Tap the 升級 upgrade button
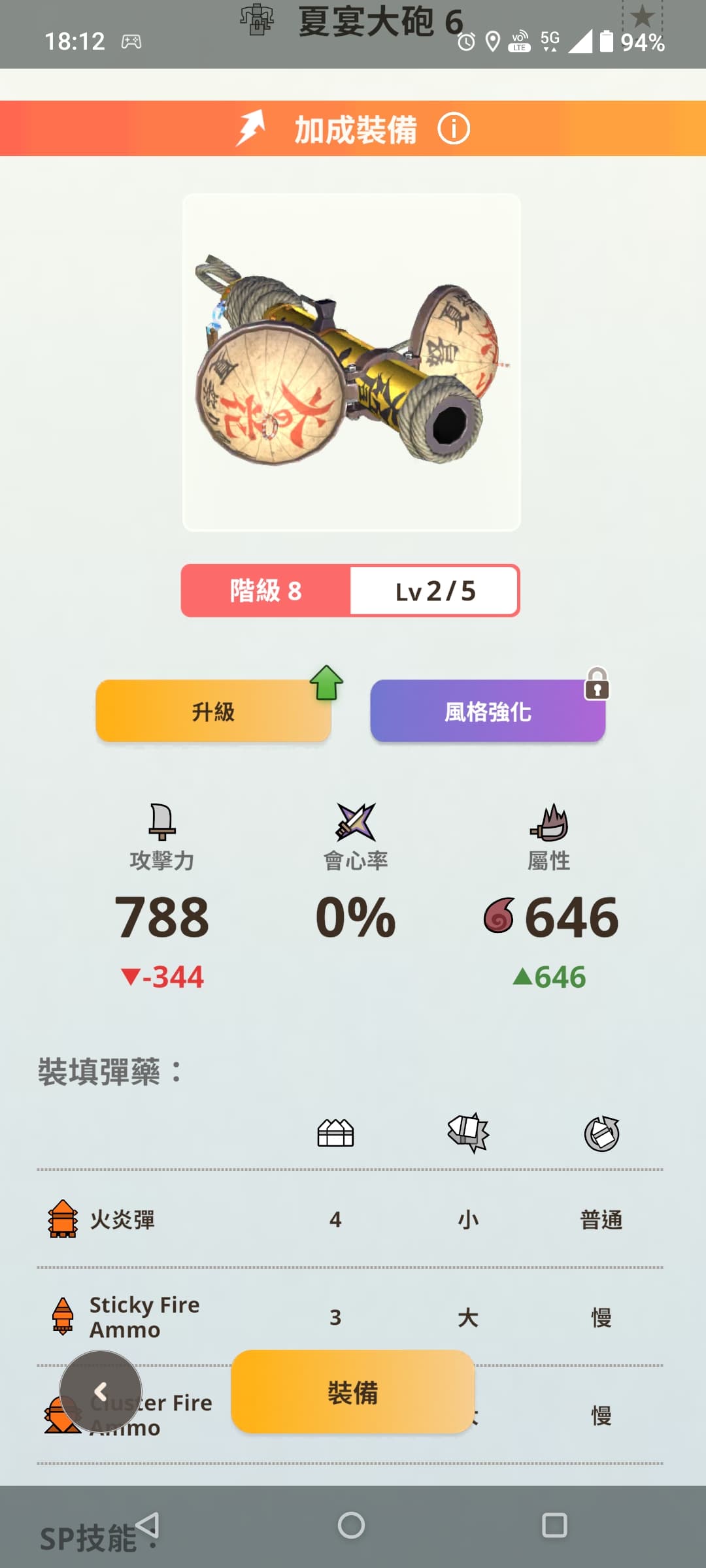This screenshot has height=1568, width=706. tap(213, 711)
